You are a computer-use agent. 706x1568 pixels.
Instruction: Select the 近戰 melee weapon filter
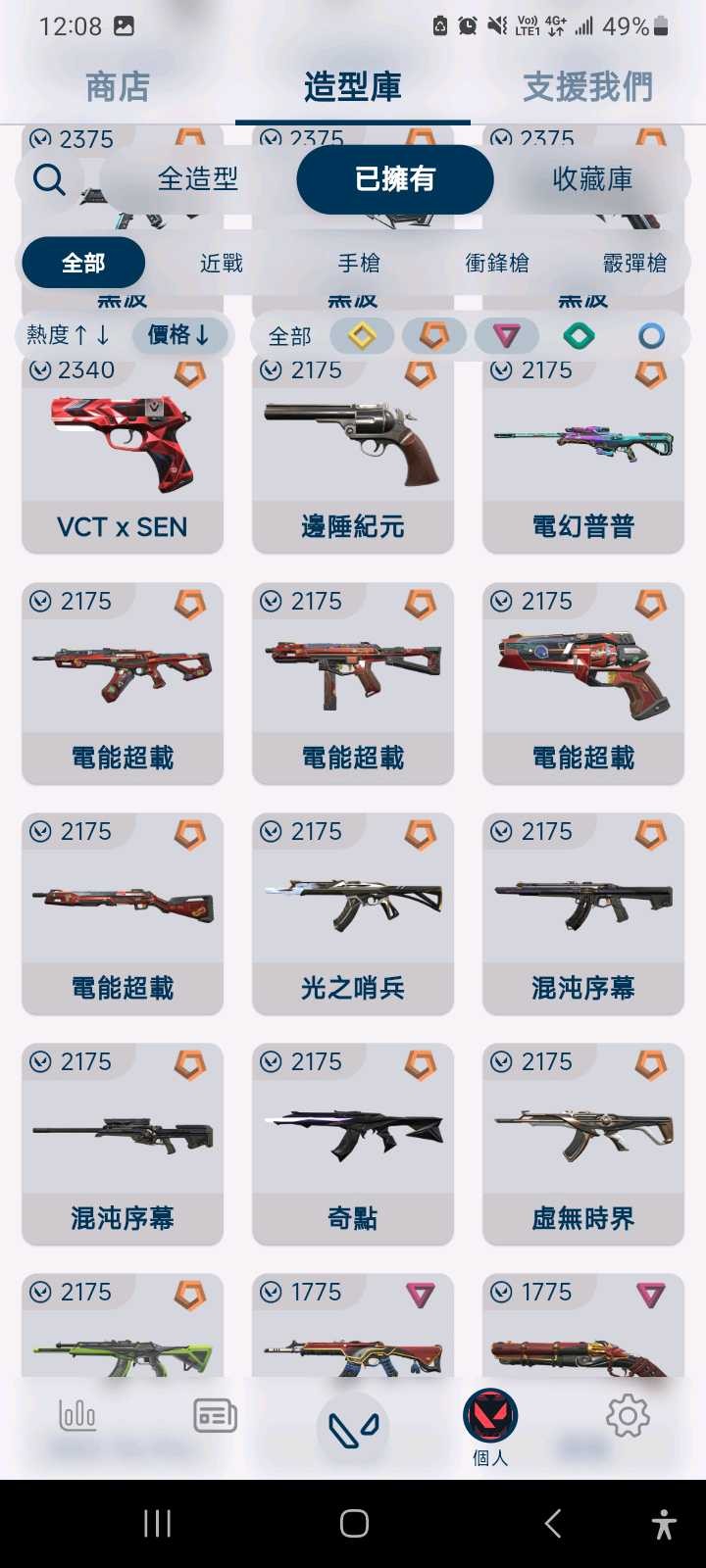click(x=220, y=263)
